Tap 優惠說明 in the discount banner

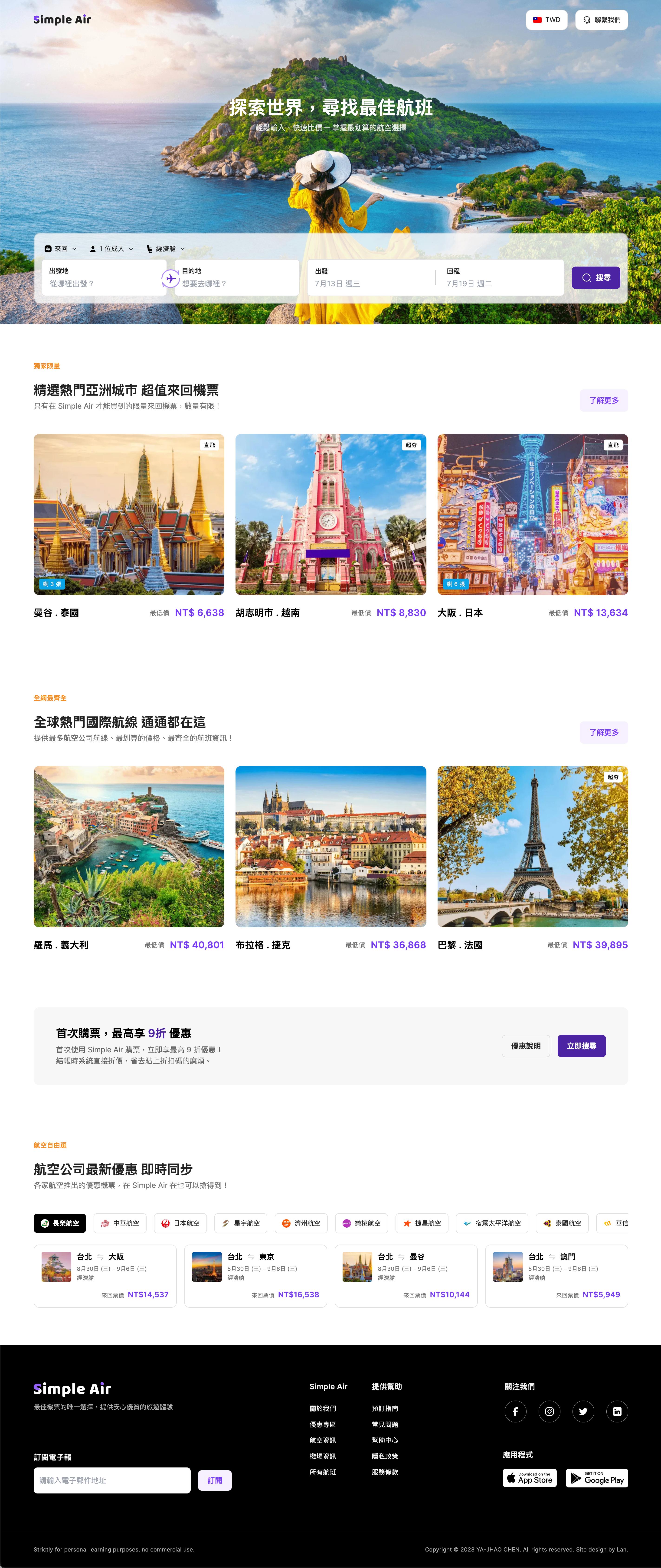coord(525,1046)
